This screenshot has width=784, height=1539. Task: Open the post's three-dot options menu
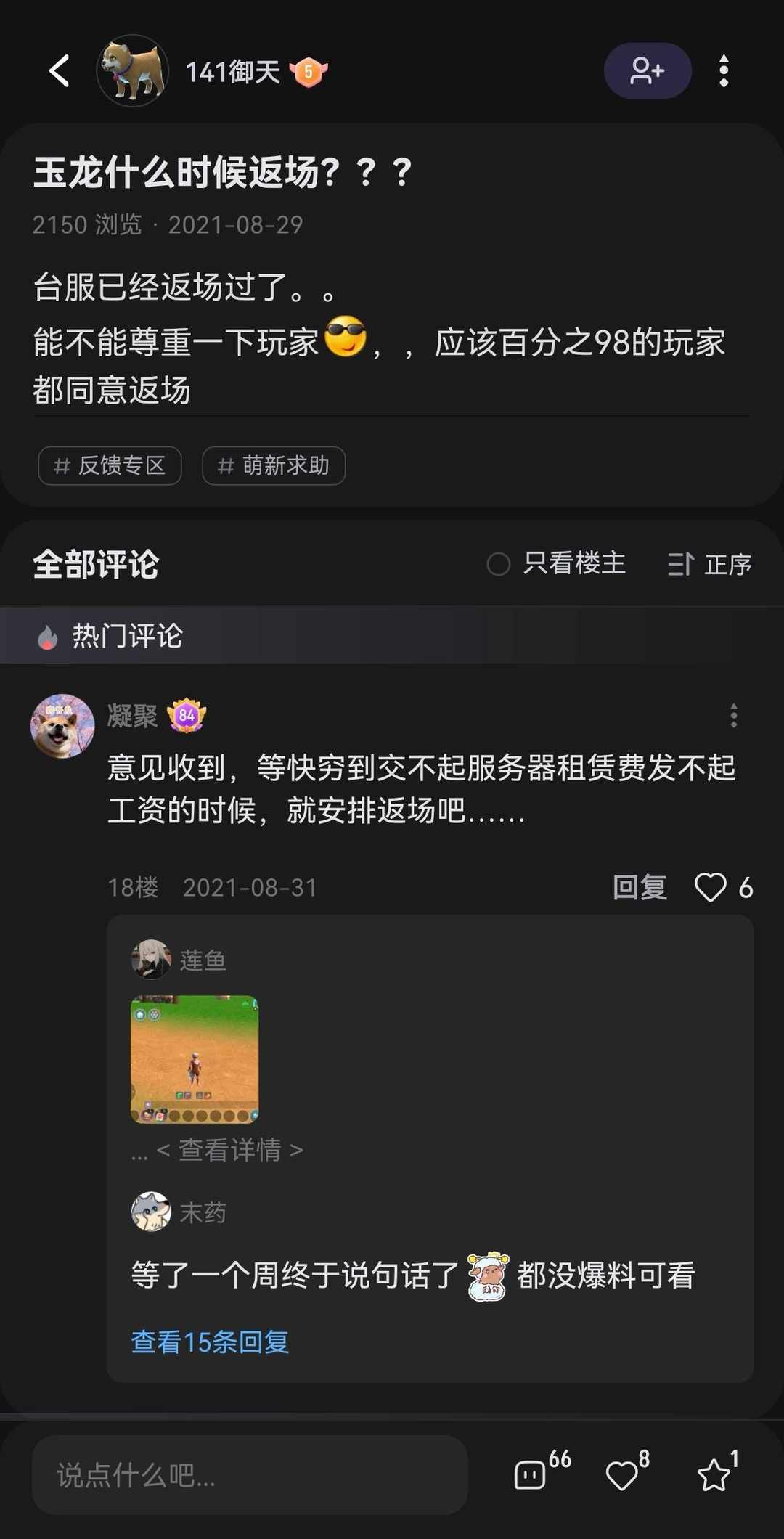click(725, 71)
